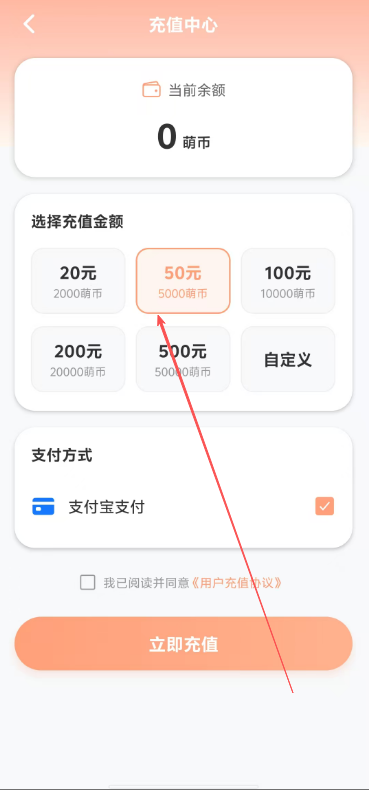
Task: Check the 我已阅读并同意 agreement box
Action: coord(88,583)
